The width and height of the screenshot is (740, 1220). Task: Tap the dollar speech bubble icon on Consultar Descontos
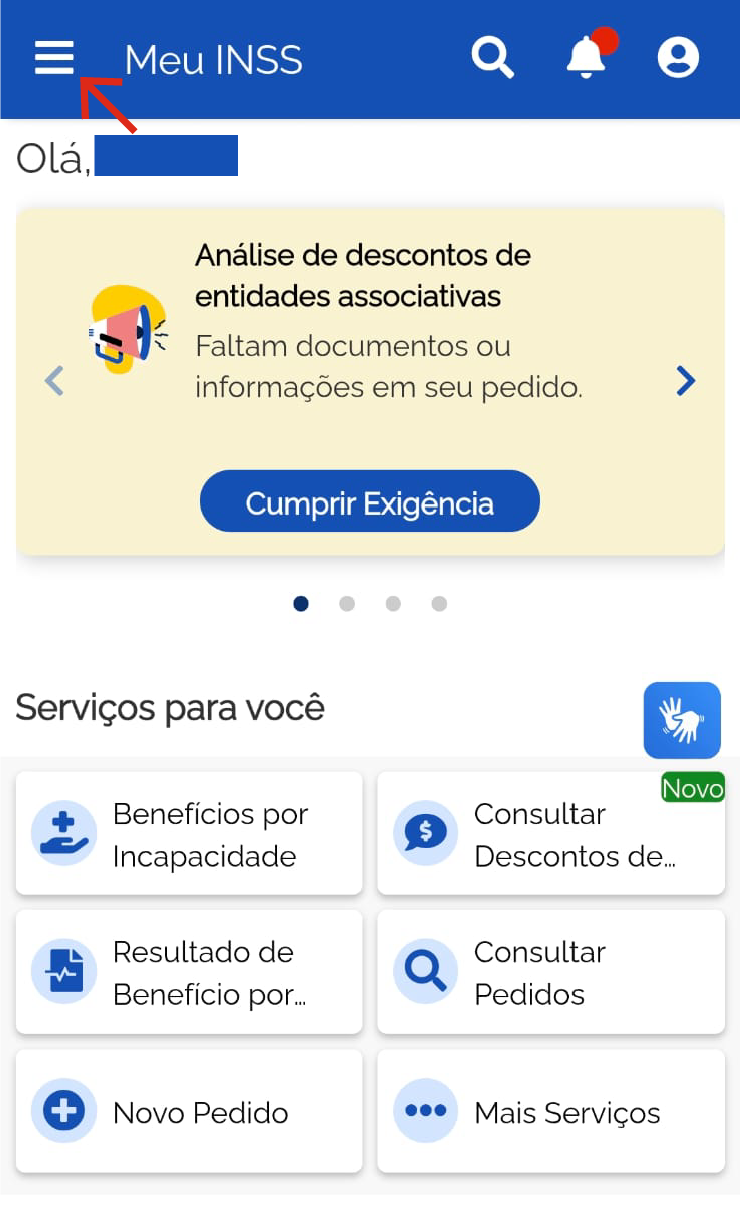click(x=425, y=832)
